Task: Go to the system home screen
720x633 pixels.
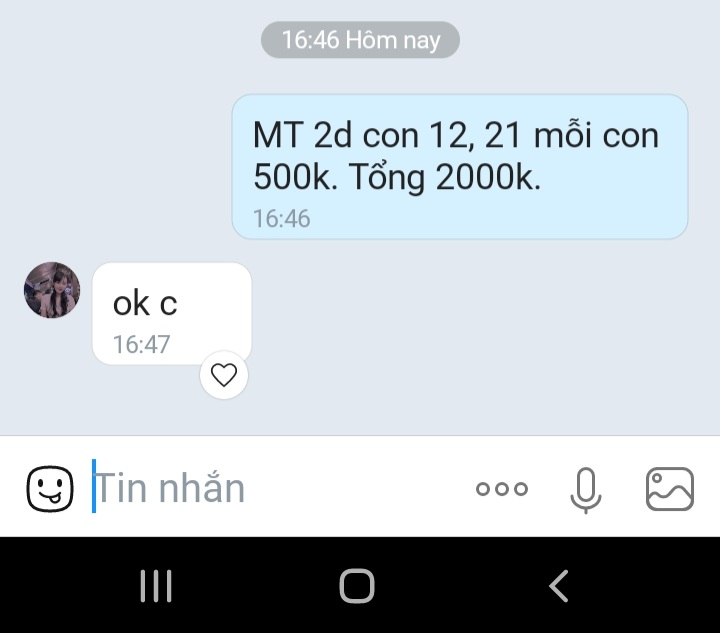Action: 357,586
